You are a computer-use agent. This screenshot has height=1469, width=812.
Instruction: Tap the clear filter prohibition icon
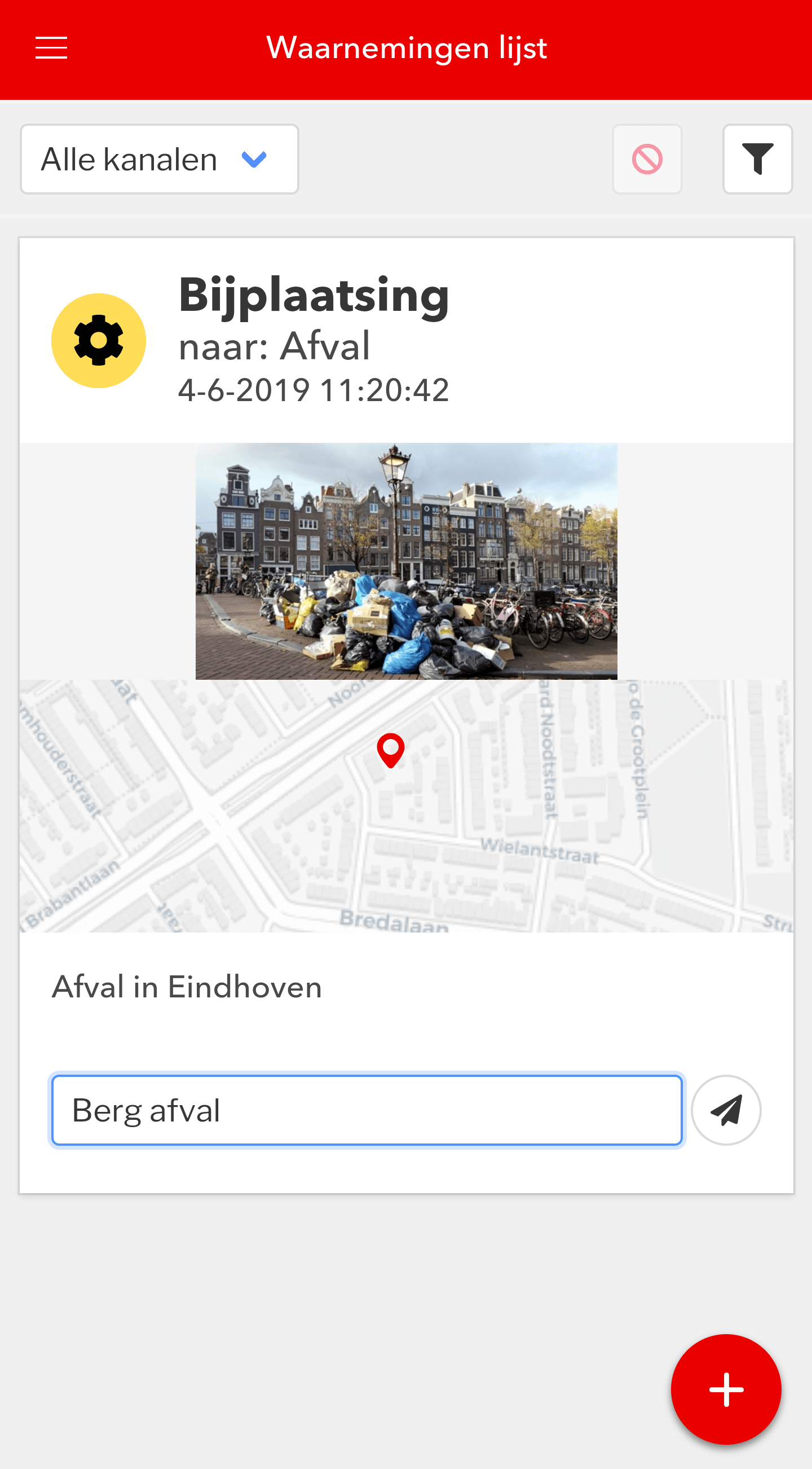coord(647,159)
